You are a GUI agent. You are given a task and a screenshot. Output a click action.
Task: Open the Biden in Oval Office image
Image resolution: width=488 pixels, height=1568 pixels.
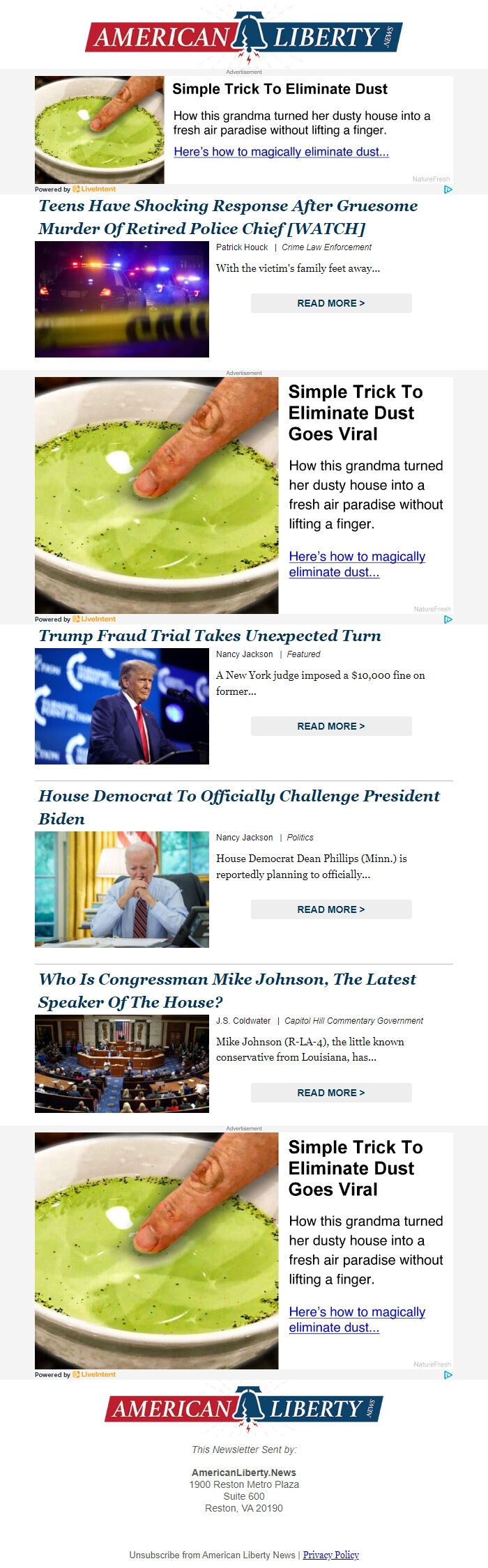click(122, 889)
